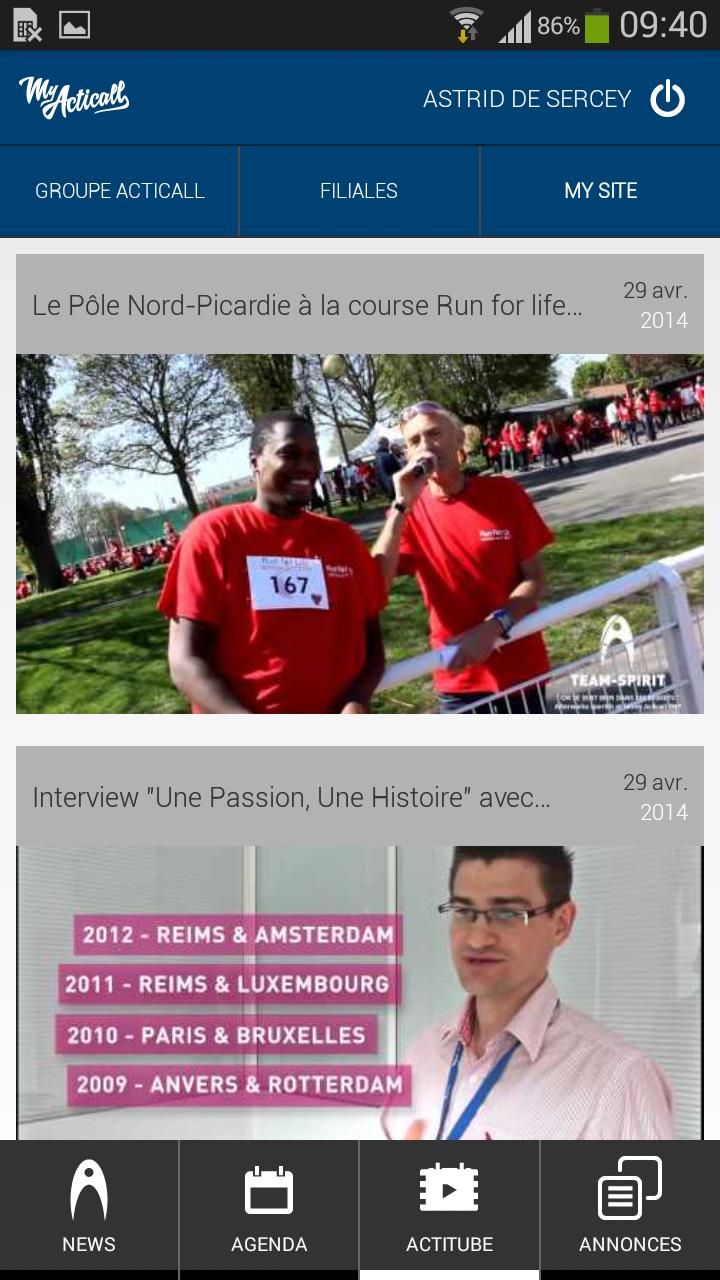Switch to the Groupe Acticall tab
This screenshot has width=720, height=1280.
(120, 191)
